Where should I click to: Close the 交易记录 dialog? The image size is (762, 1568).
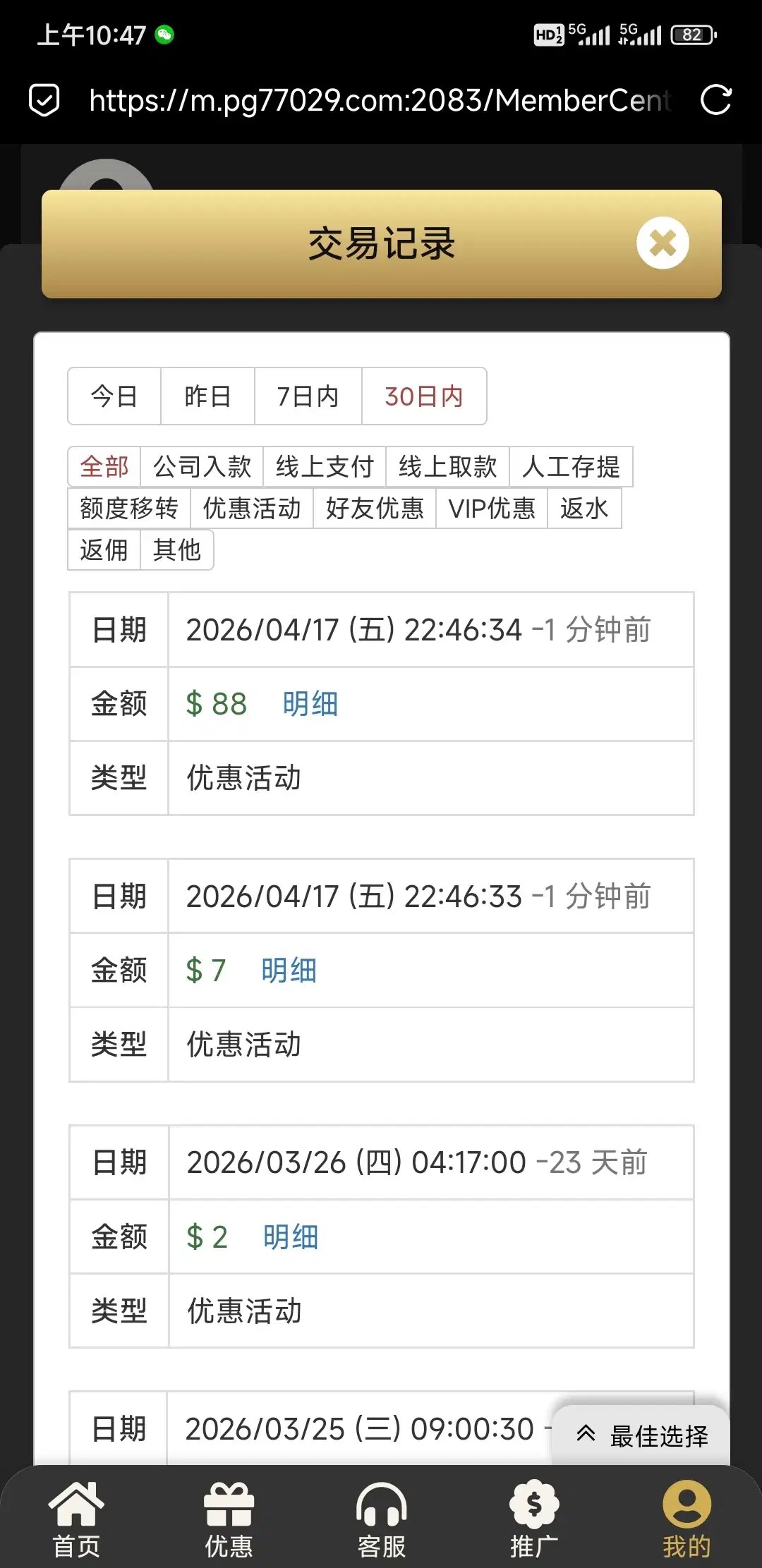[662, 243]
